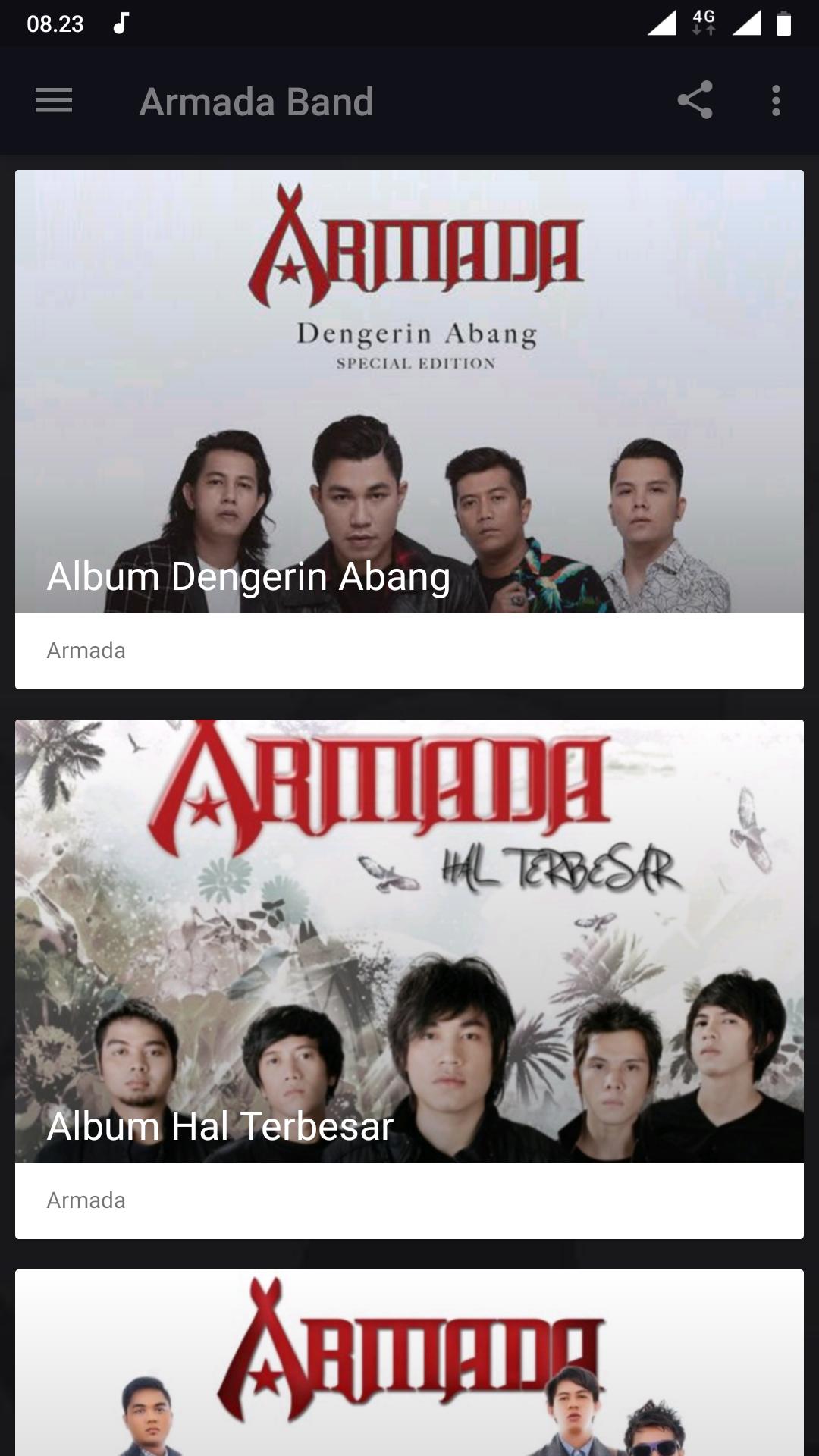Select the Album Hal Terbesar card
This screenshot has width=819, height=1456.
(409, 978)
